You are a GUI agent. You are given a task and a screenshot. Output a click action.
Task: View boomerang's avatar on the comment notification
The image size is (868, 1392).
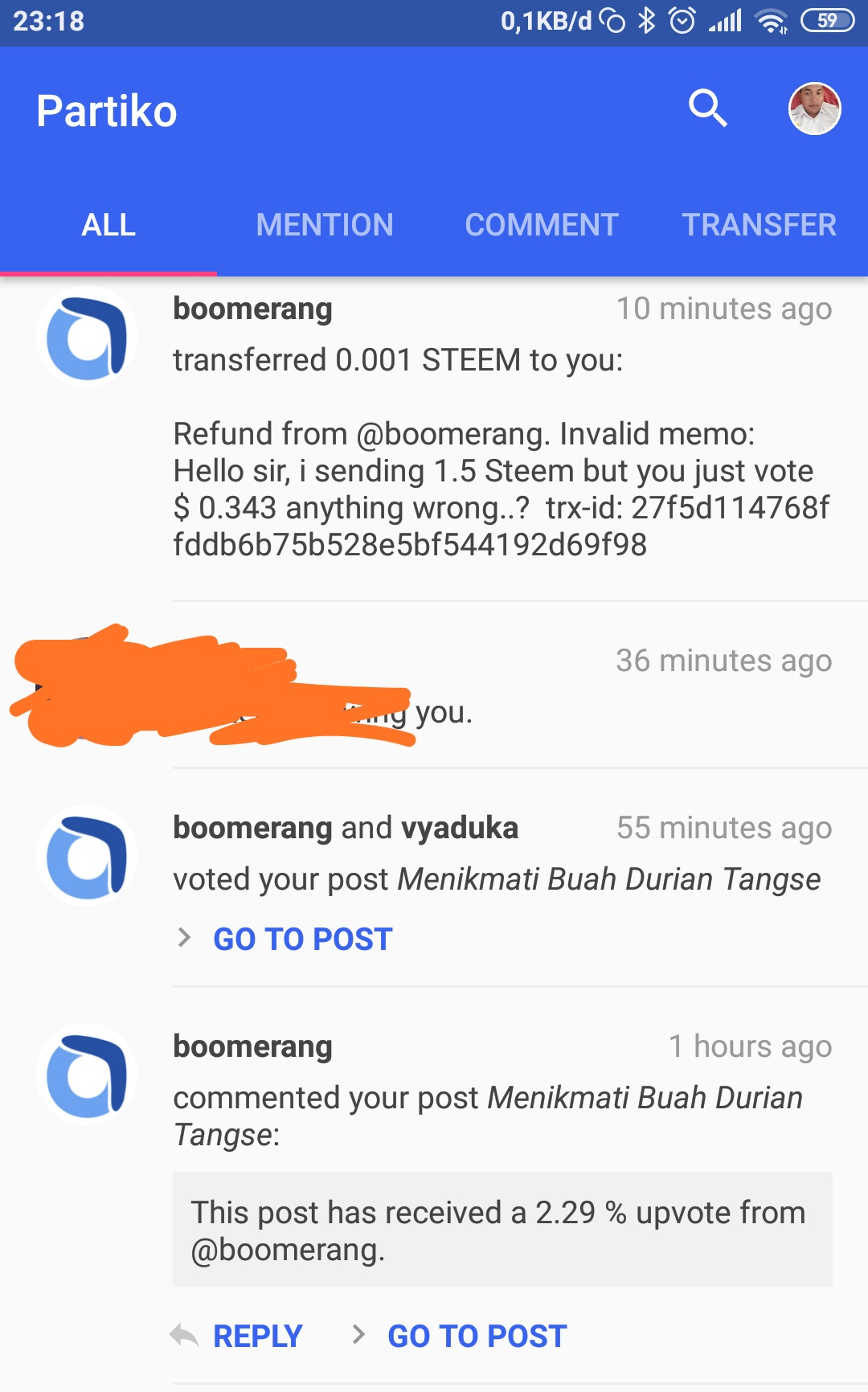[87, 1075]
